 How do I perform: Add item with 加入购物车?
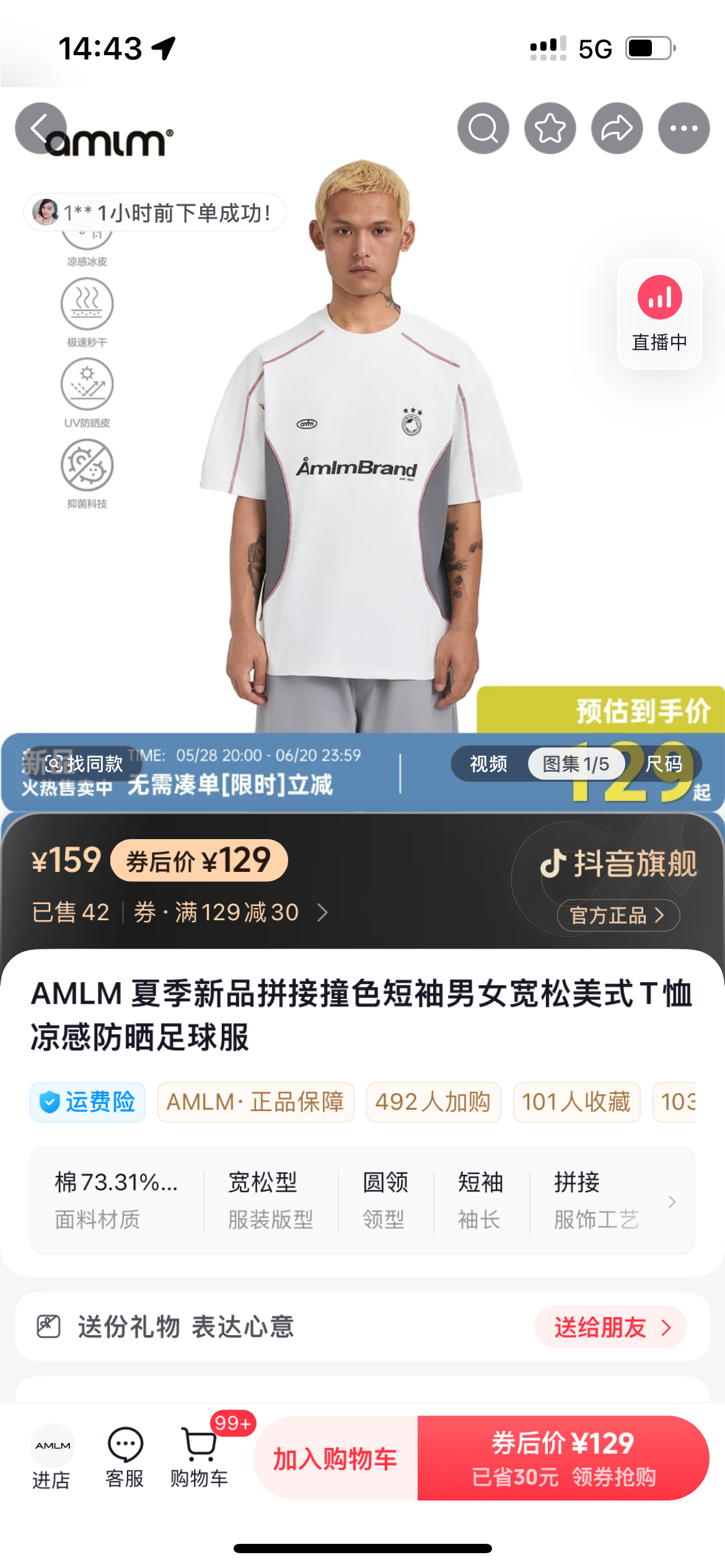(335, 1458)
